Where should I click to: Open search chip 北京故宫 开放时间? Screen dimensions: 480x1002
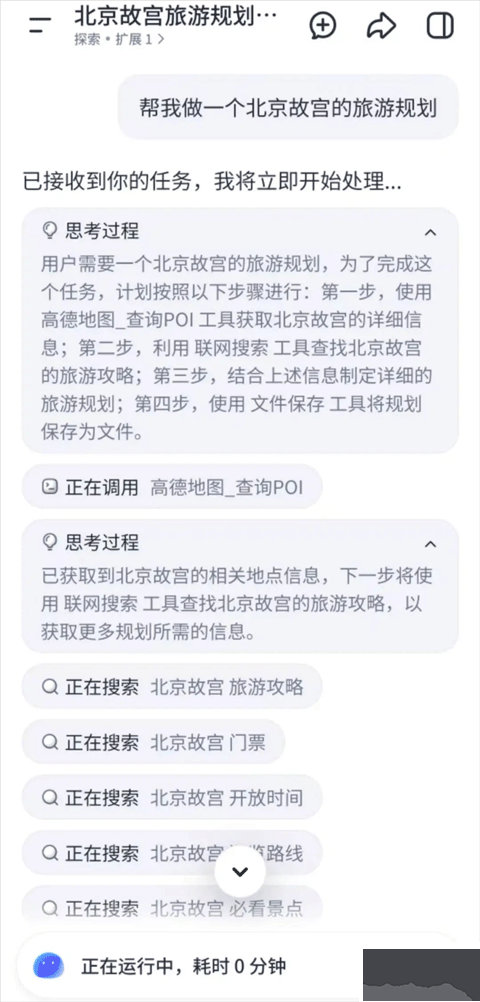(172, 797)
